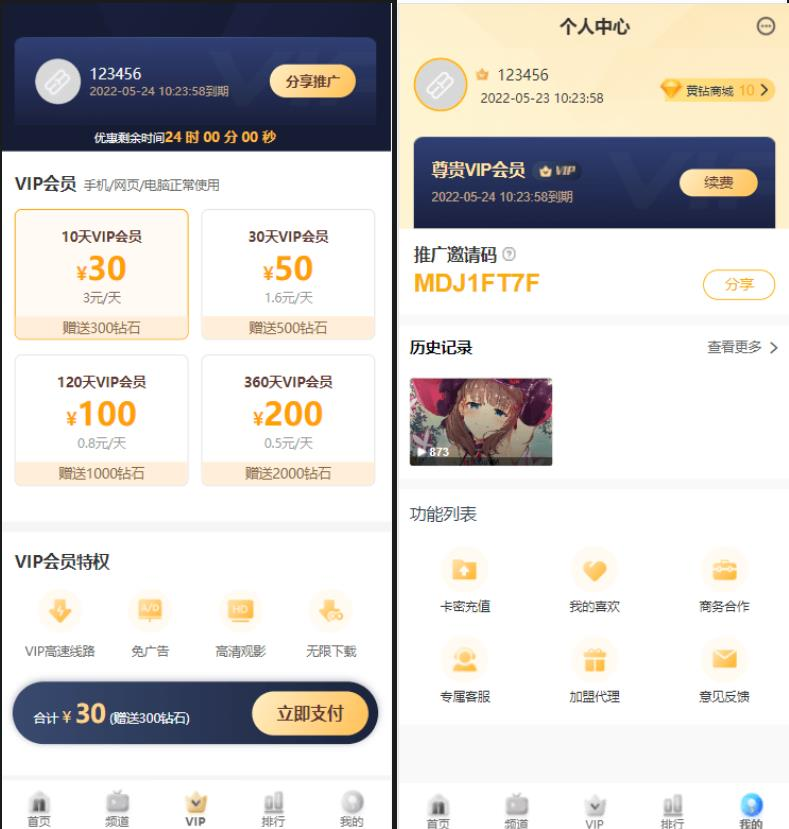
Task: Open the overflow menu in 个人中心
Action: tap(766, 27)
